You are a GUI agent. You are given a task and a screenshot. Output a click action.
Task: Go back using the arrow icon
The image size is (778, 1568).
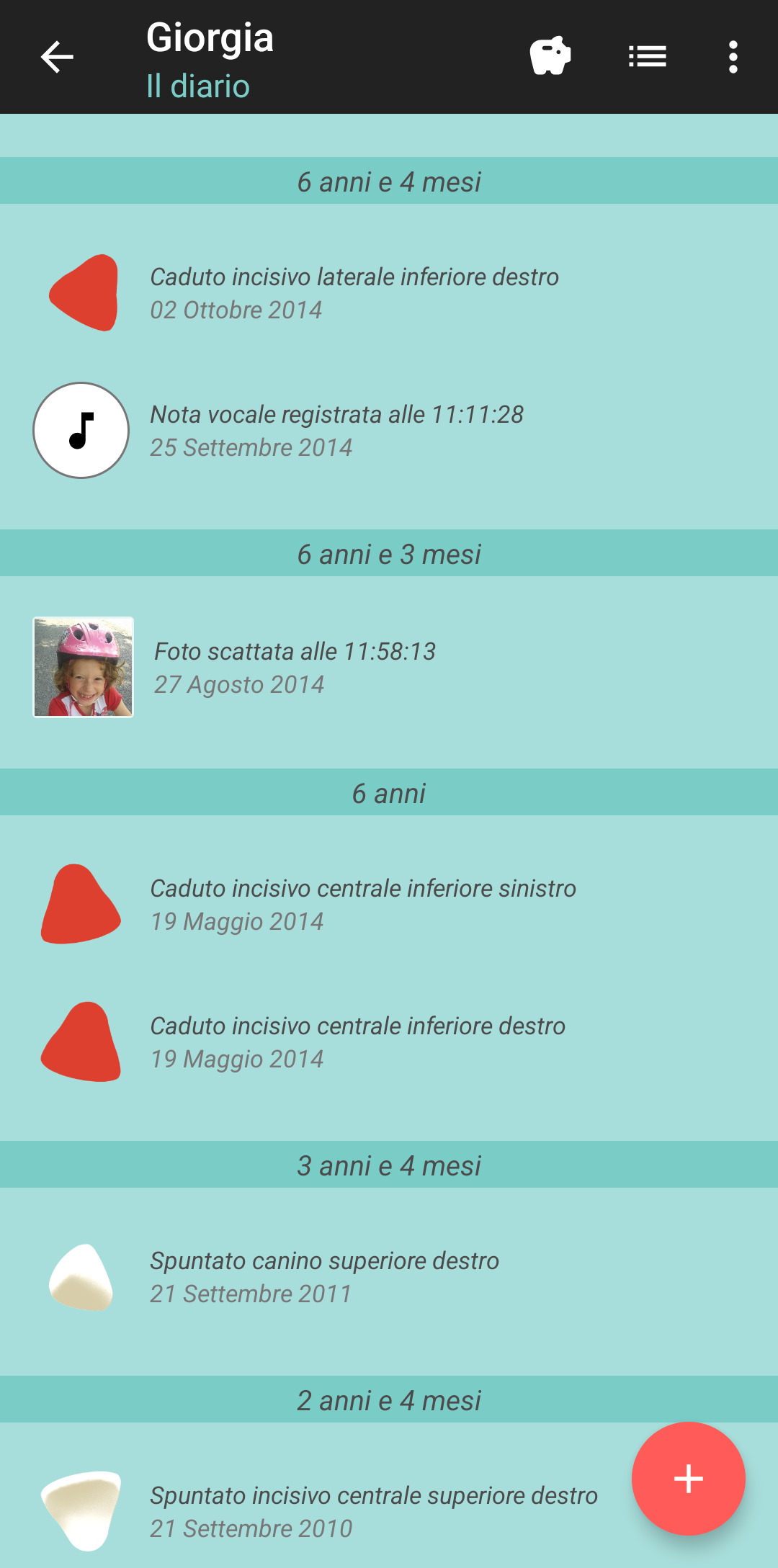pyautogui.click(x=57, y=57)
